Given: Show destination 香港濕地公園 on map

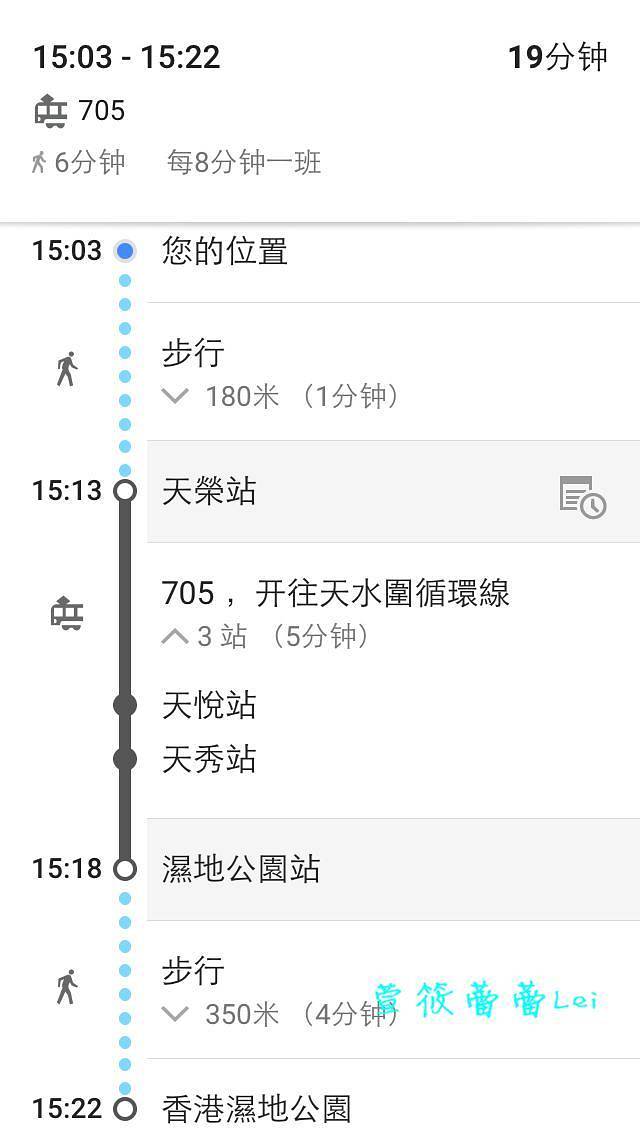Looking at the screenshot, I should coord(256,1108).
